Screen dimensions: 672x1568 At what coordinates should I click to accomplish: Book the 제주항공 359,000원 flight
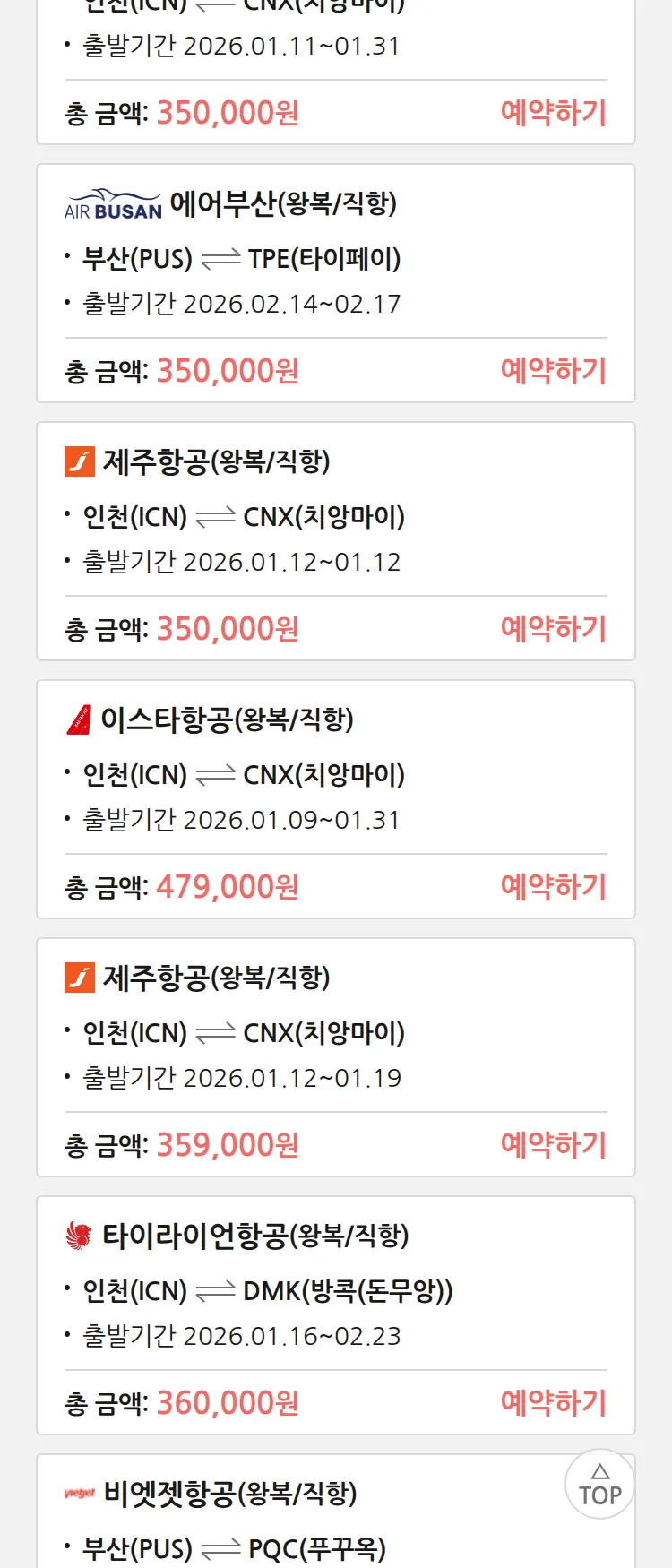[553, 1144]
